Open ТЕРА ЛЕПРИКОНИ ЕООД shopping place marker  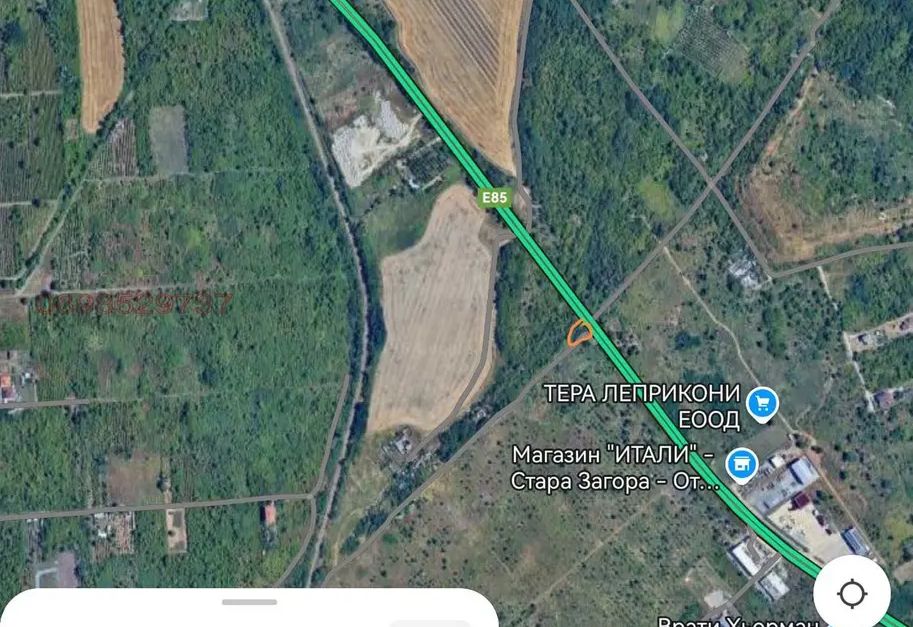point(763,403)
